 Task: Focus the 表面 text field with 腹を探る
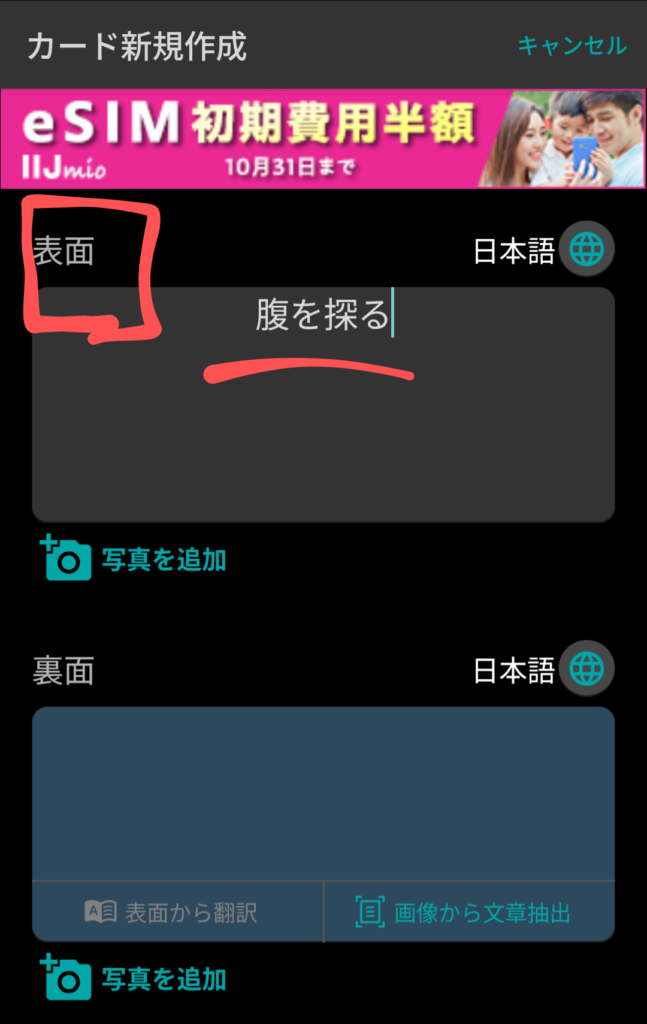click(x=323, y=420)
